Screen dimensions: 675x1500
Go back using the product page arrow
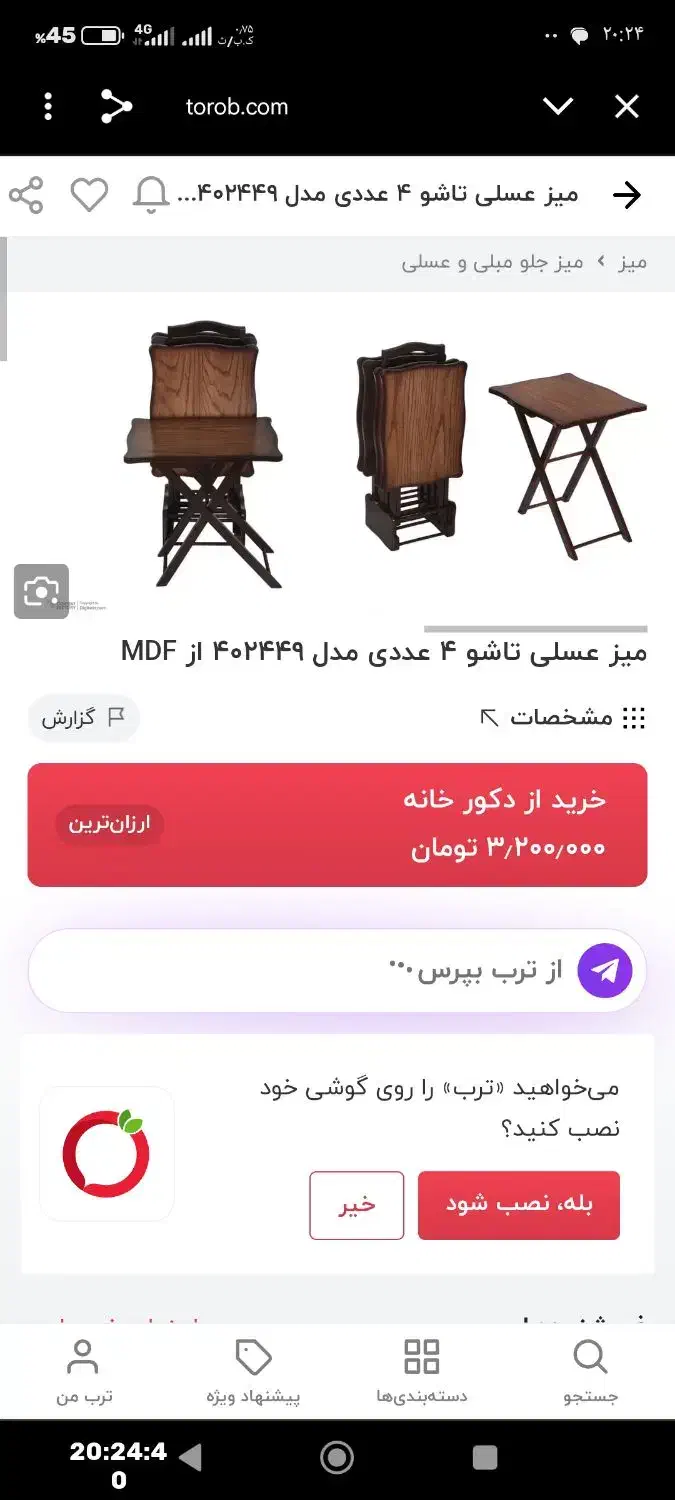click(626, 195)
